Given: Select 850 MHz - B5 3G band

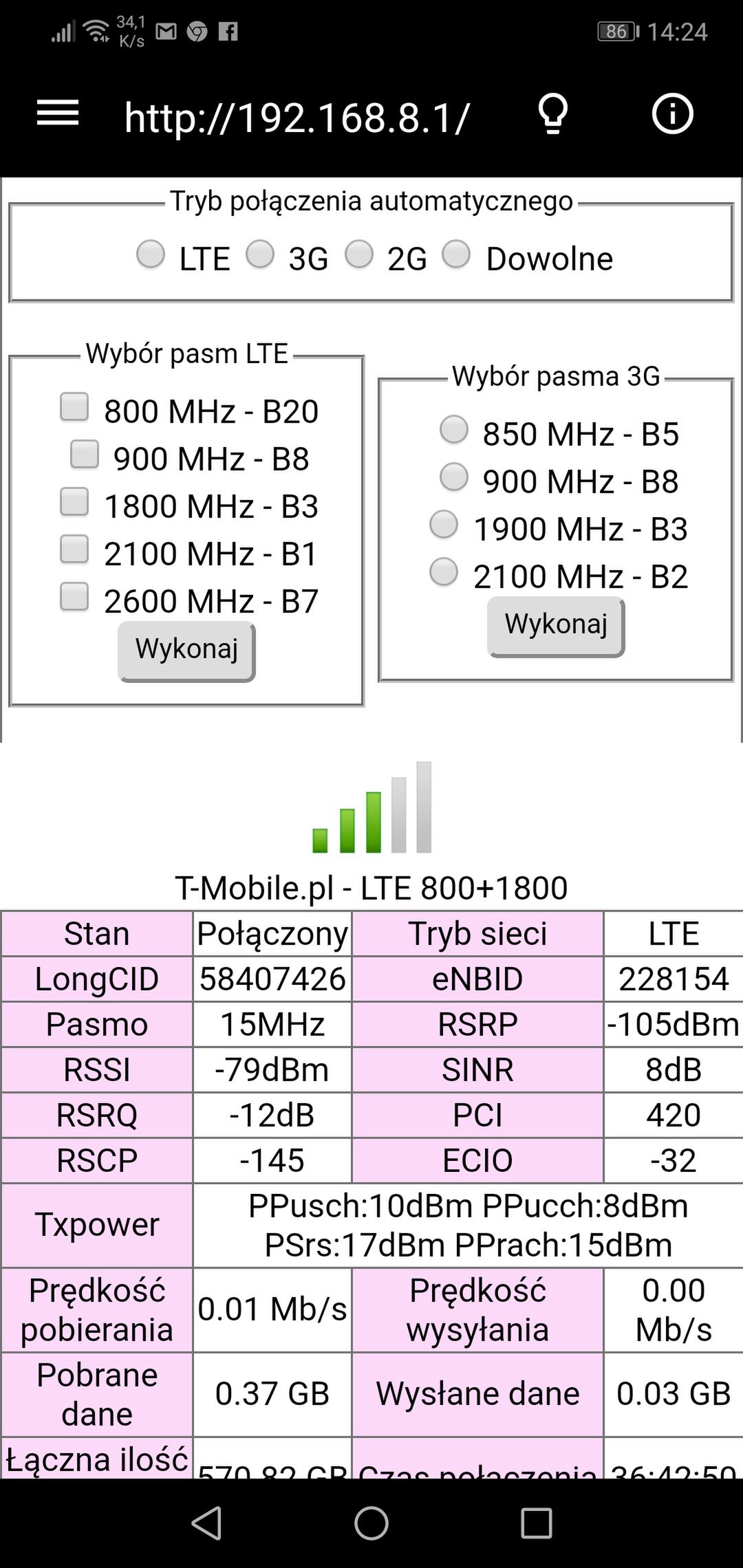Looking at the screenshot, I should tap(454, 430).
